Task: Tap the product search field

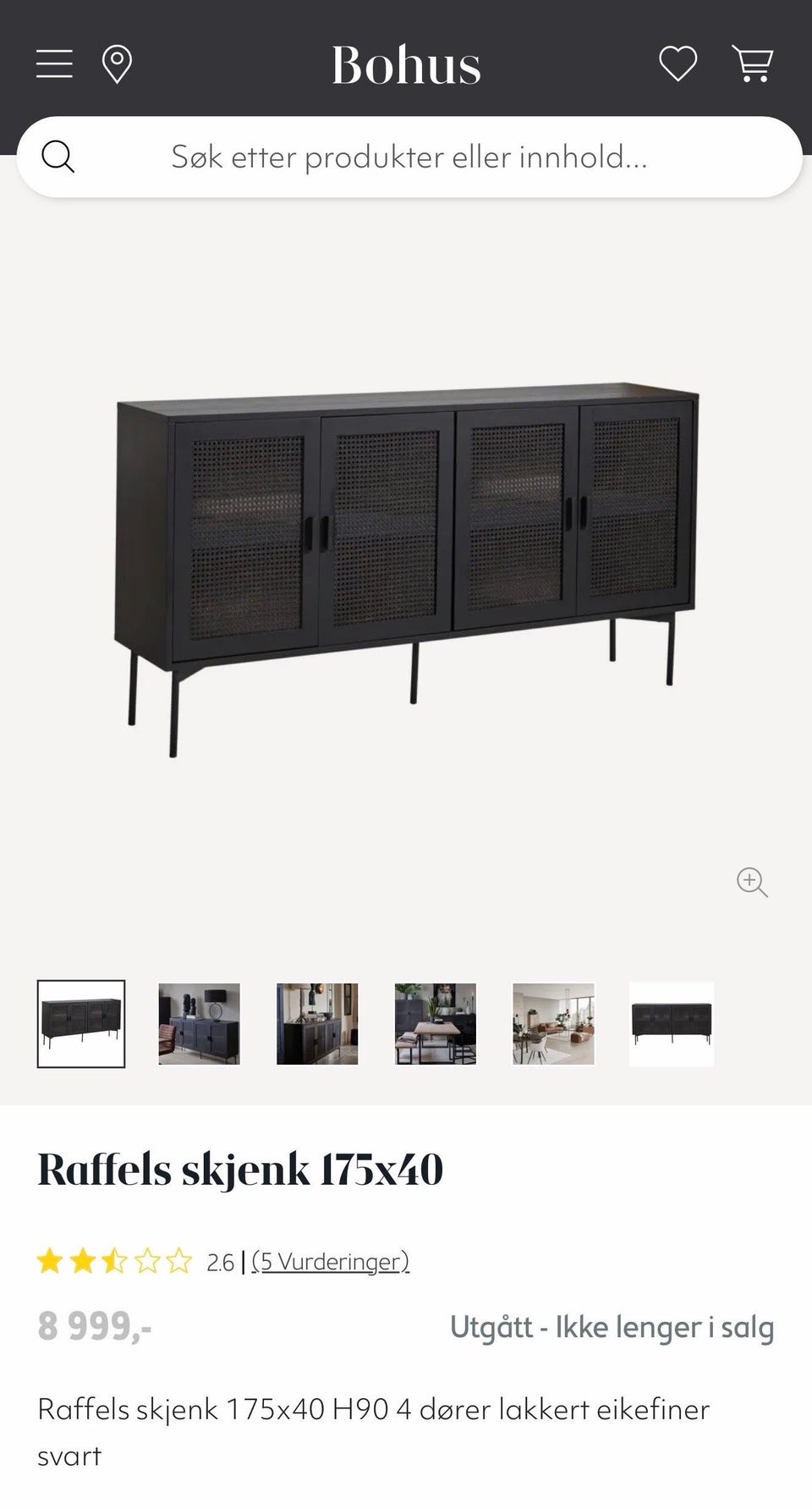Action: pos(409,157)
